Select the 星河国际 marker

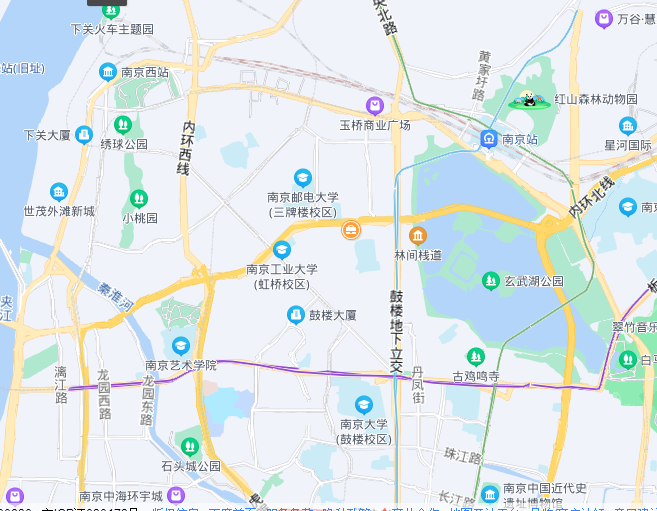click(x=627, y=126)
